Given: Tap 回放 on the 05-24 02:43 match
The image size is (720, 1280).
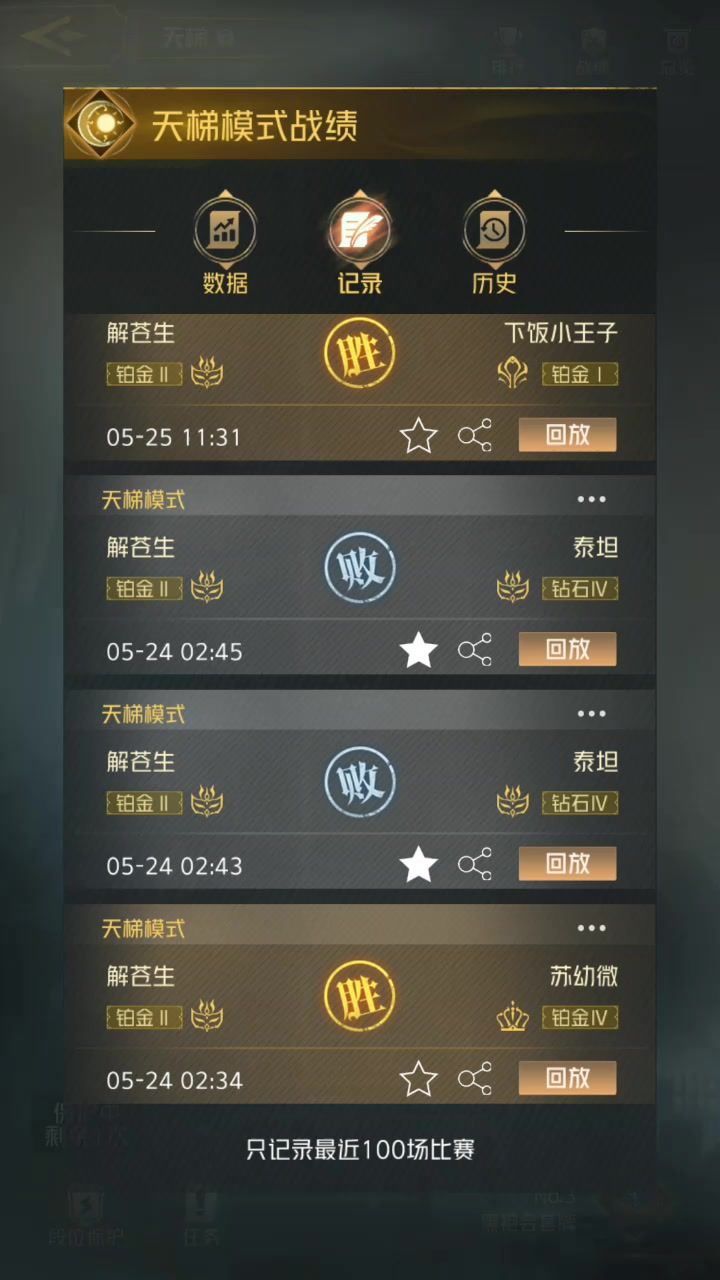Looking at the screenshot, I should 567,863.
